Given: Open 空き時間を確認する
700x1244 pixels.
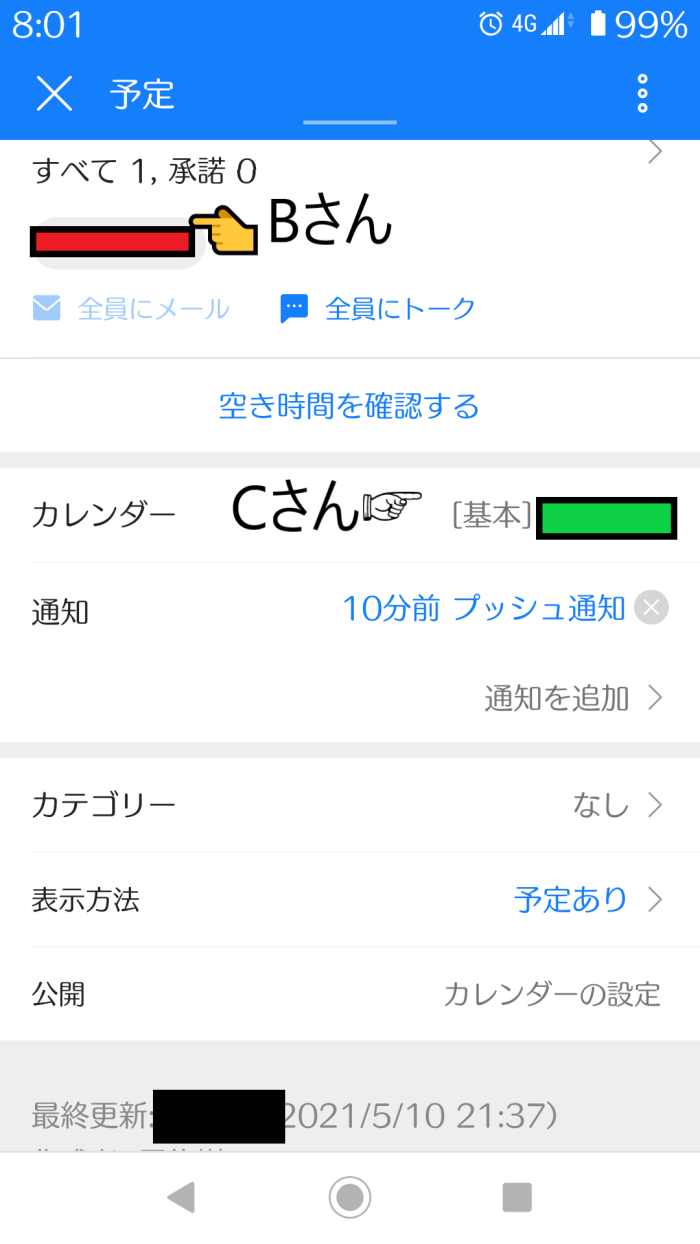Looking at the screenshot, I should [349, 406].
